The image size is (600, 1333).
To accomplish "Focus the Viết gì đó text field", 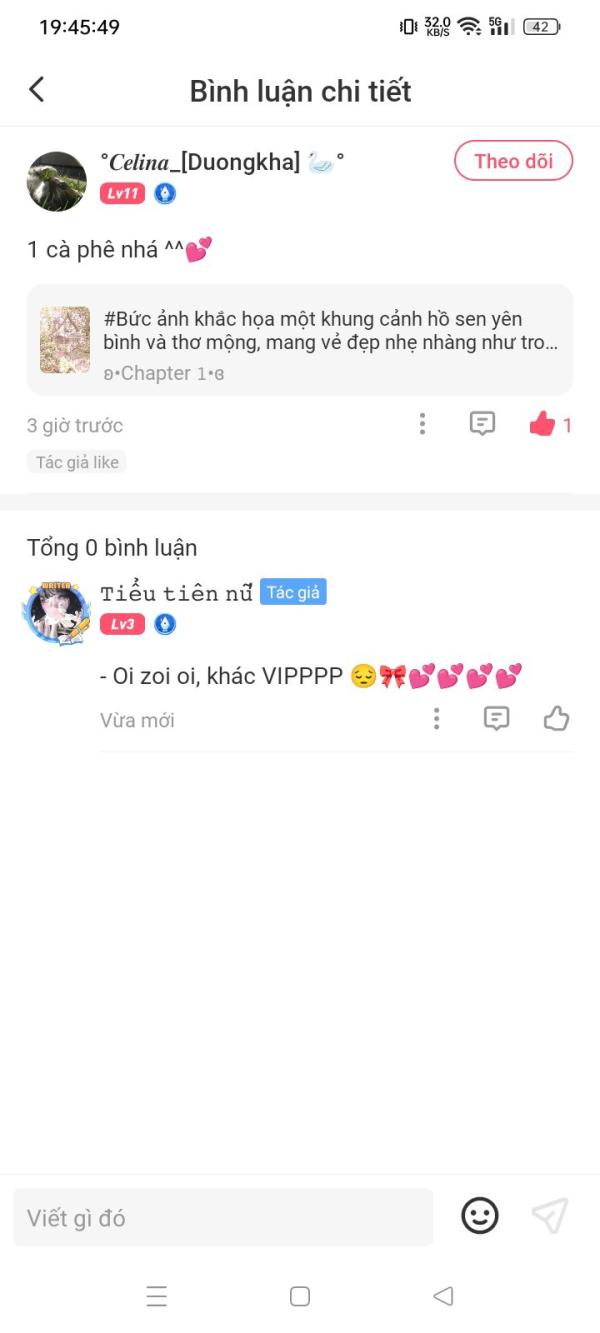I will click(223, 1217).
